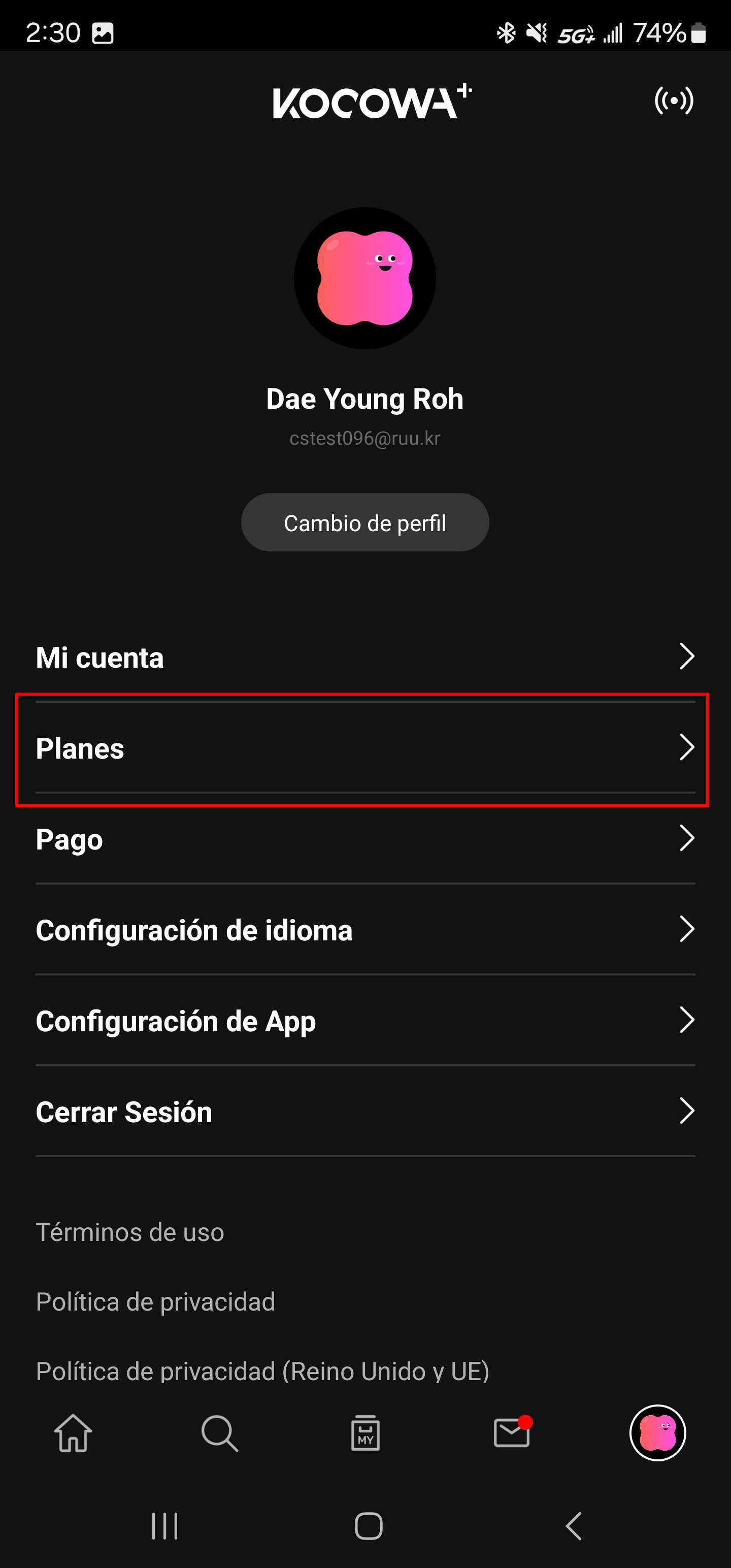Image resolution: width=731 pixels, height=1568 pixels.
Task: Open the recent apps view
Action: click(164, 1526)
